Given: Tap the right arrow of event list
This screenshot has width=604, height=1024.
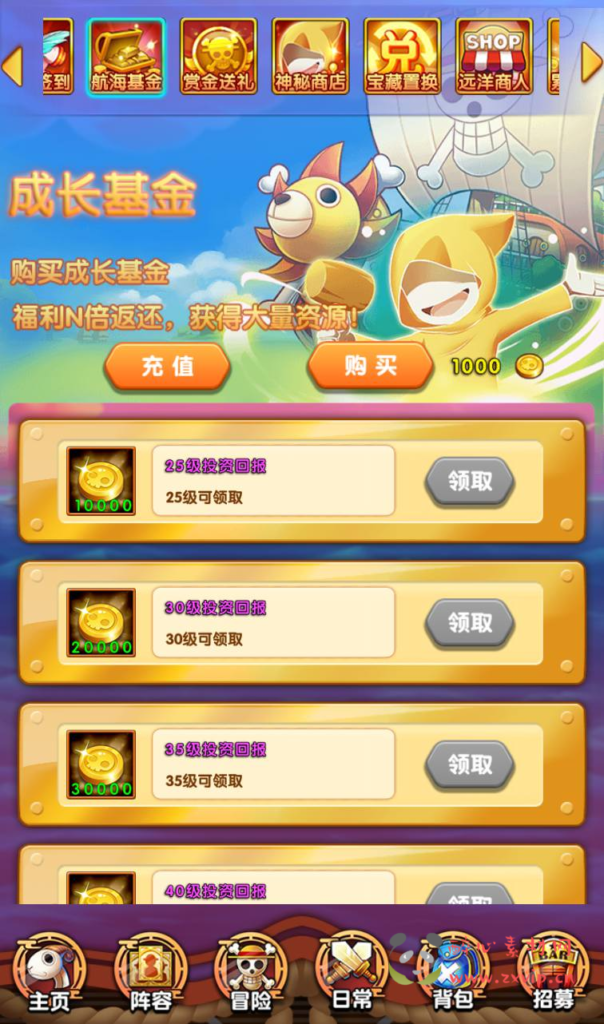Looking at the screenshot, I should point(592,64).
